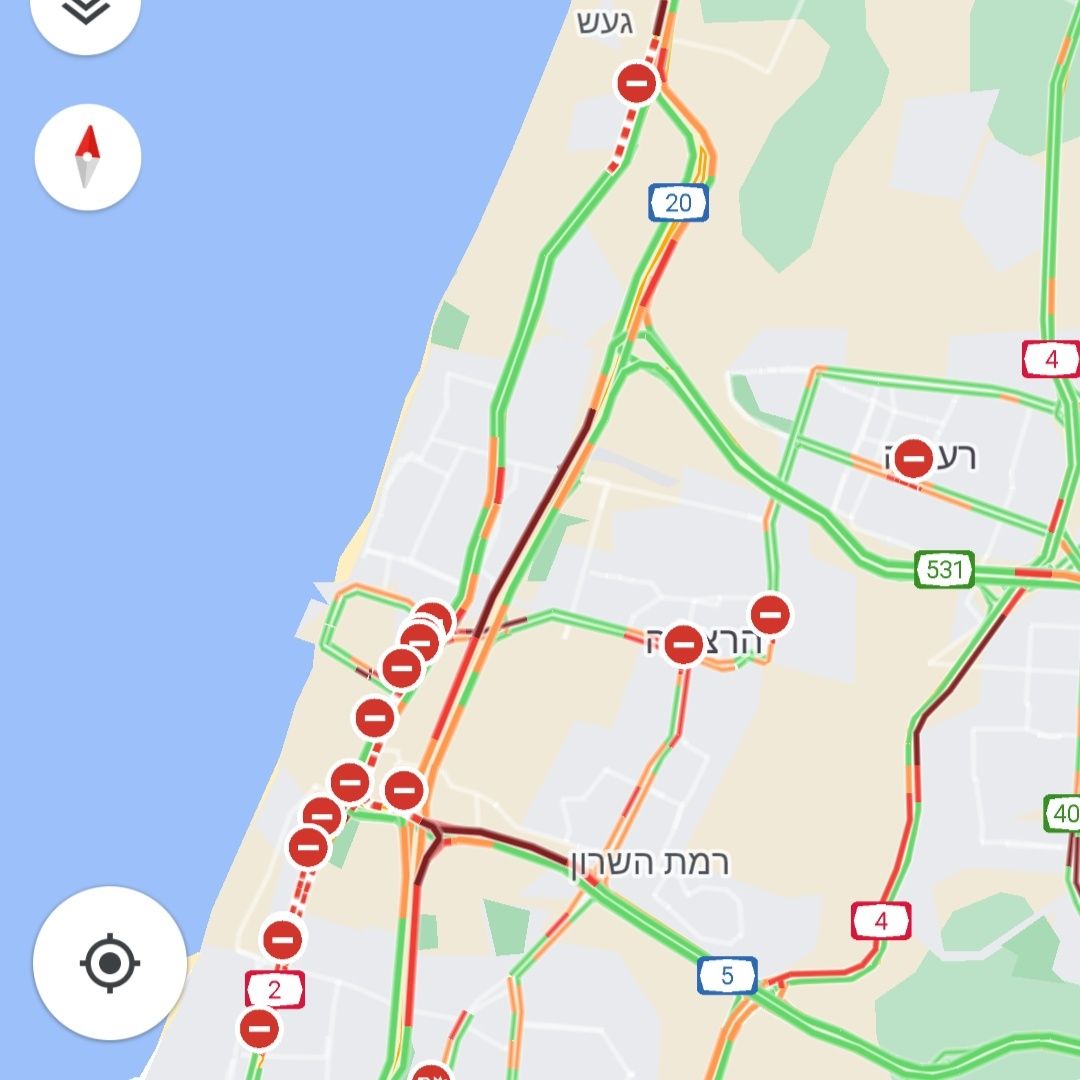Image resolution: width=1080 pixels, height=1080 pixels.
Task: Open the road closure marker near געש
Action: 637,83
